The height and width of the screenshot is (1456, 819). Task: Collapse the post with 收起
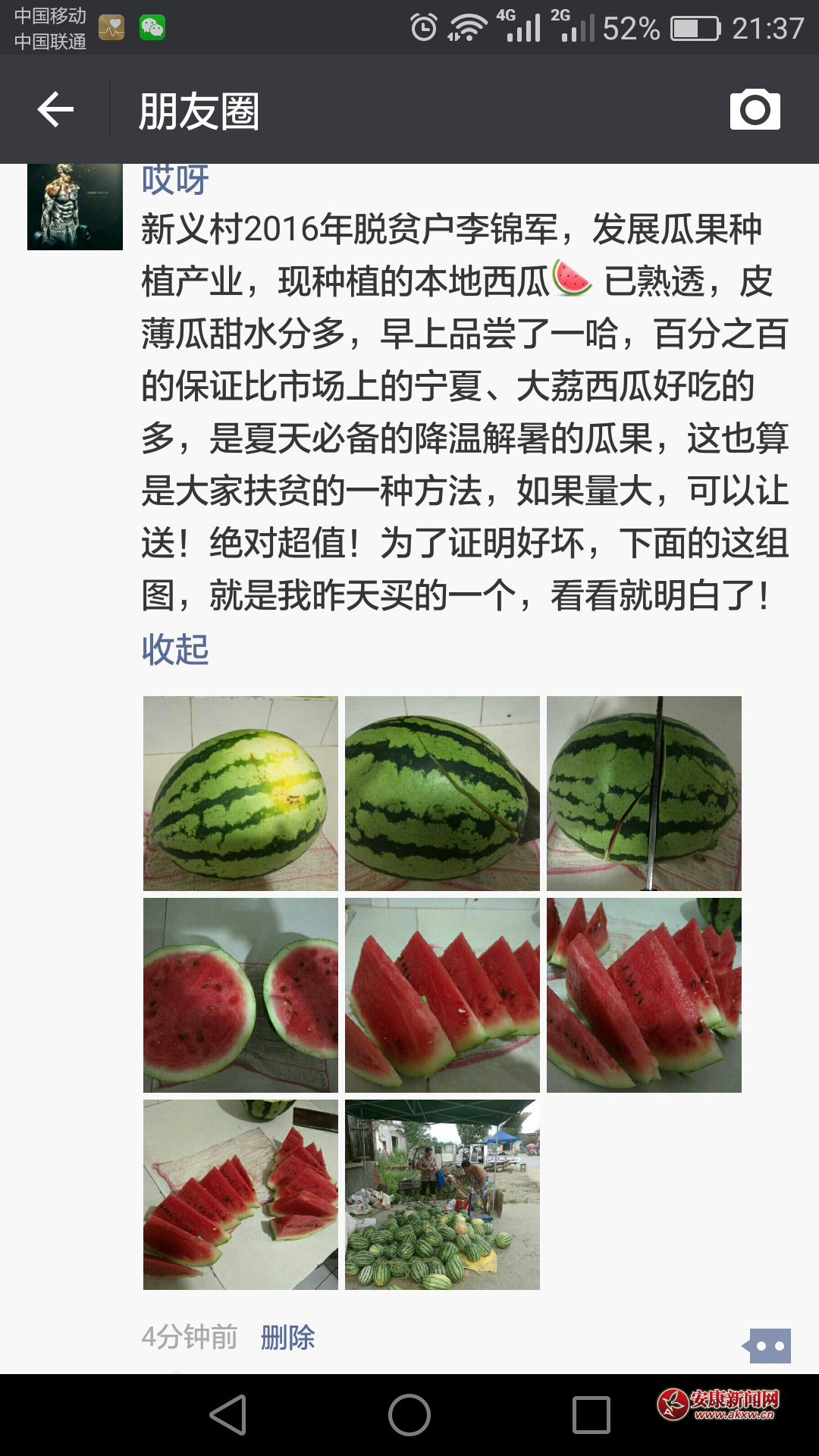pyautogui.click(x=174, y=648)
